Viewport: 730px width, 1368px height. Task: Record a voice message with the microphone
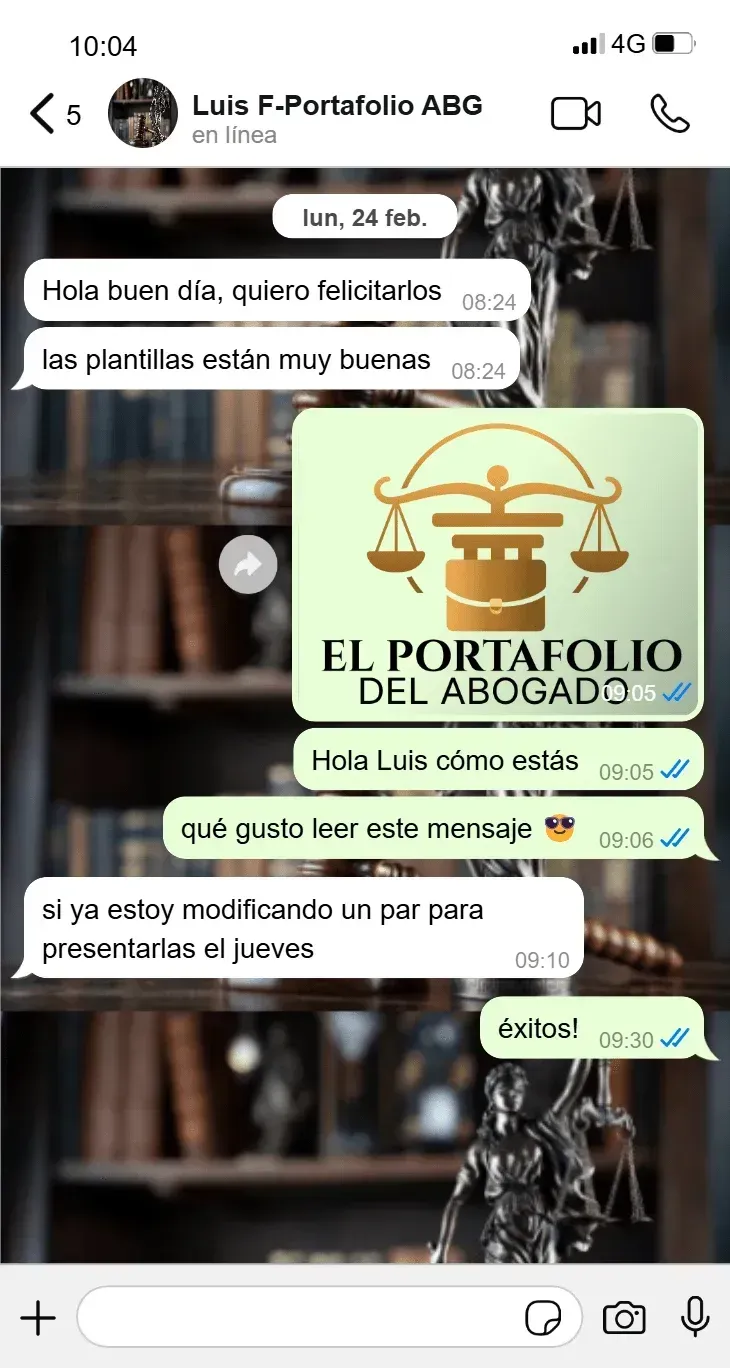(695, 1318)
